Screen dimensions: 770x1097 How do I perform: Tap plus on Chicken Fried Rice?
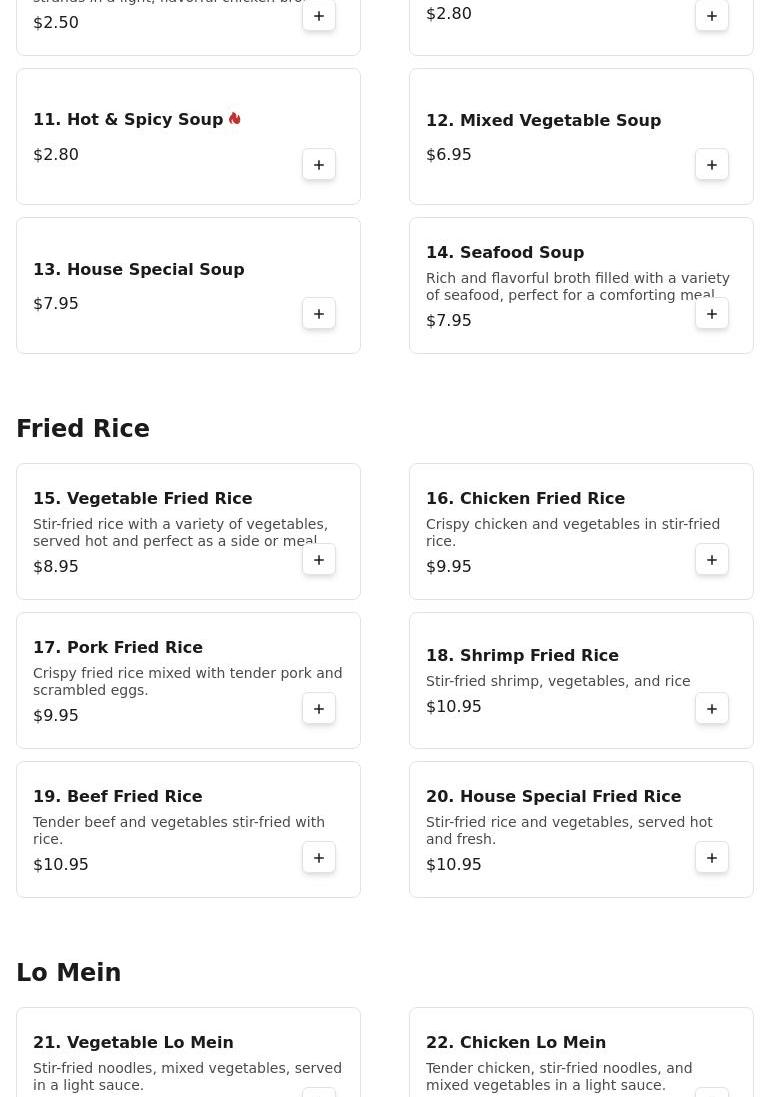click(x=712, y=560)
